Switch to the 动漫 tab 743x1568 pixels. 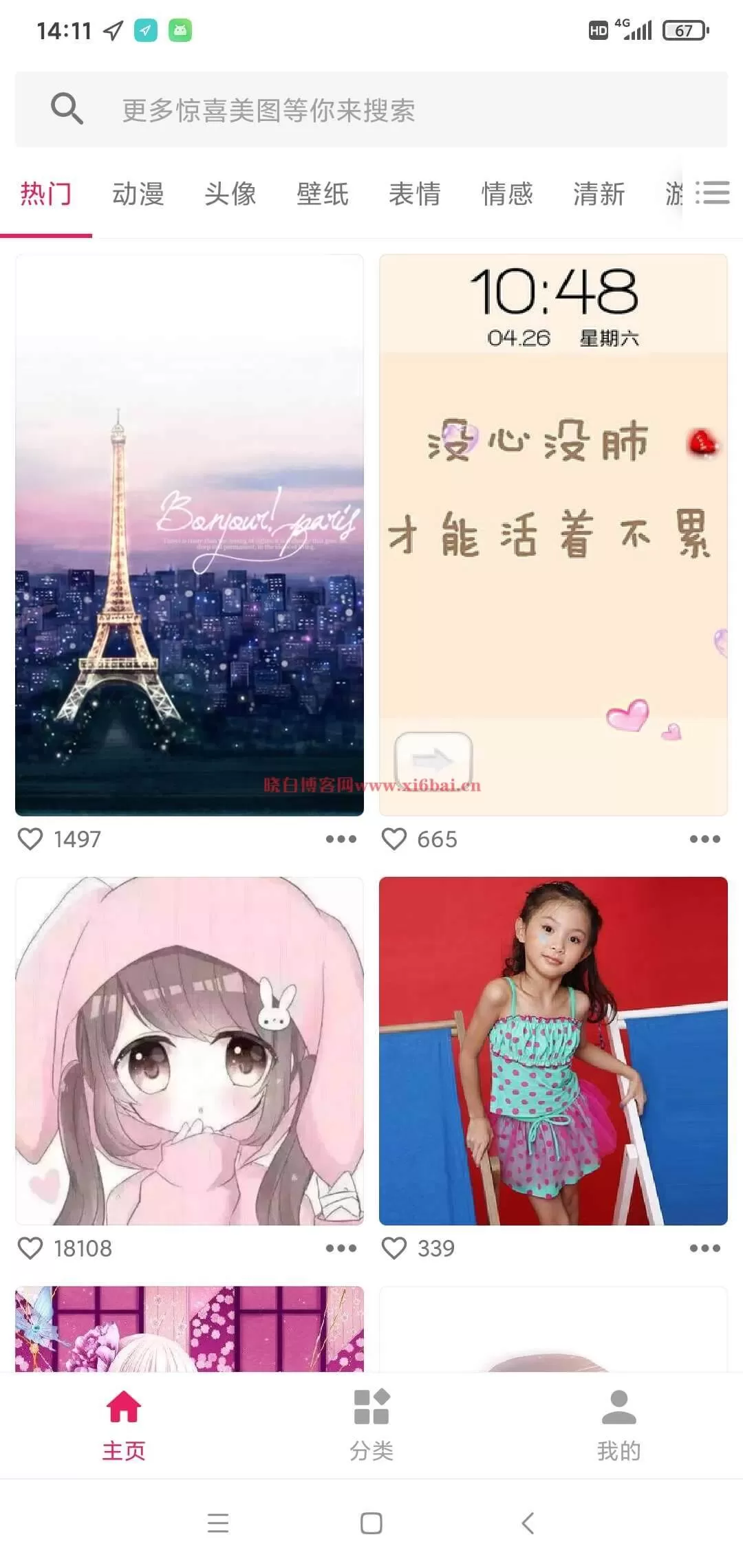[138, 194]
